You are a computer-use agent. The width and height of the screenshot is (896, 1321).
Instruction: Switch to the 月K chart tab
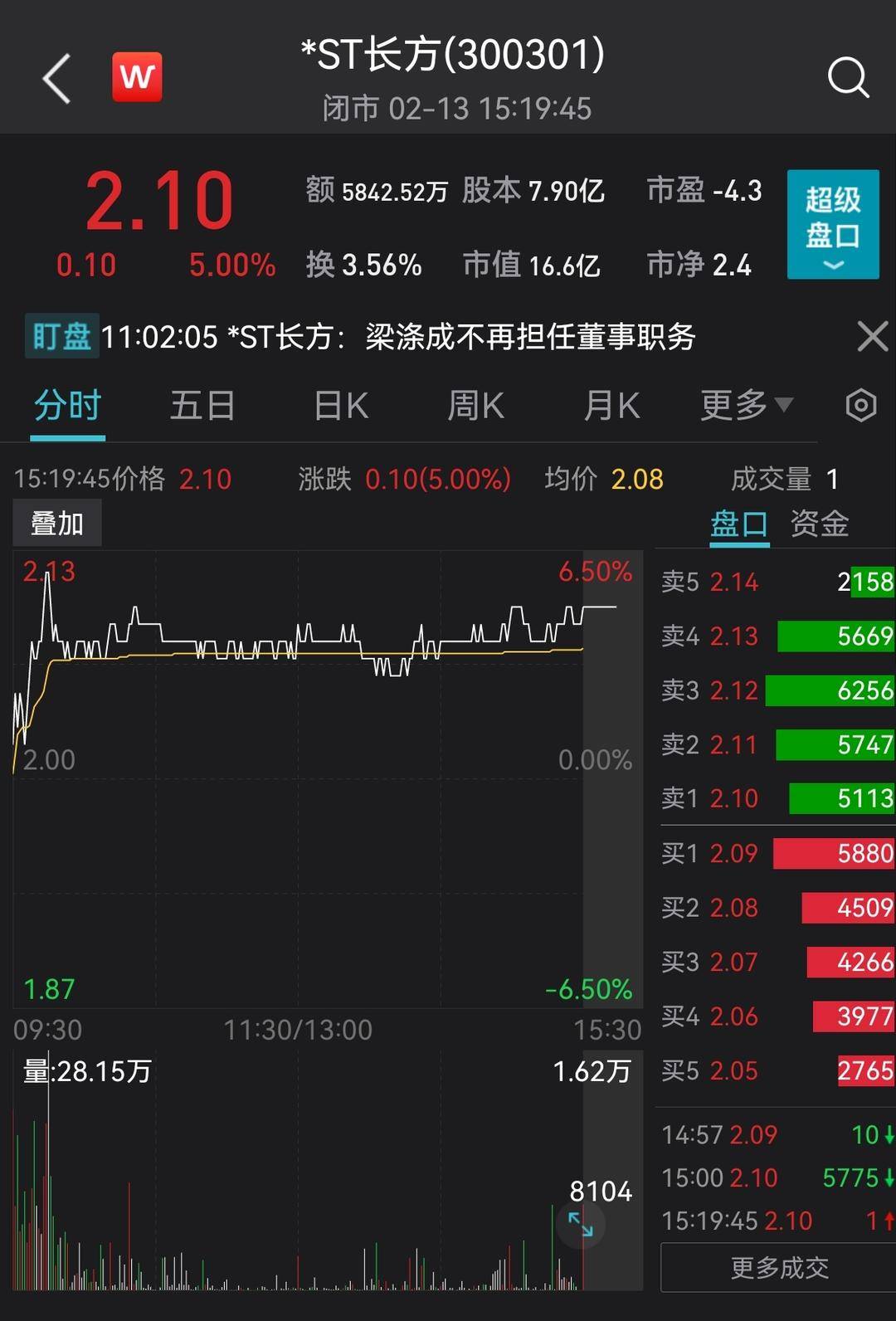[611, 406]
